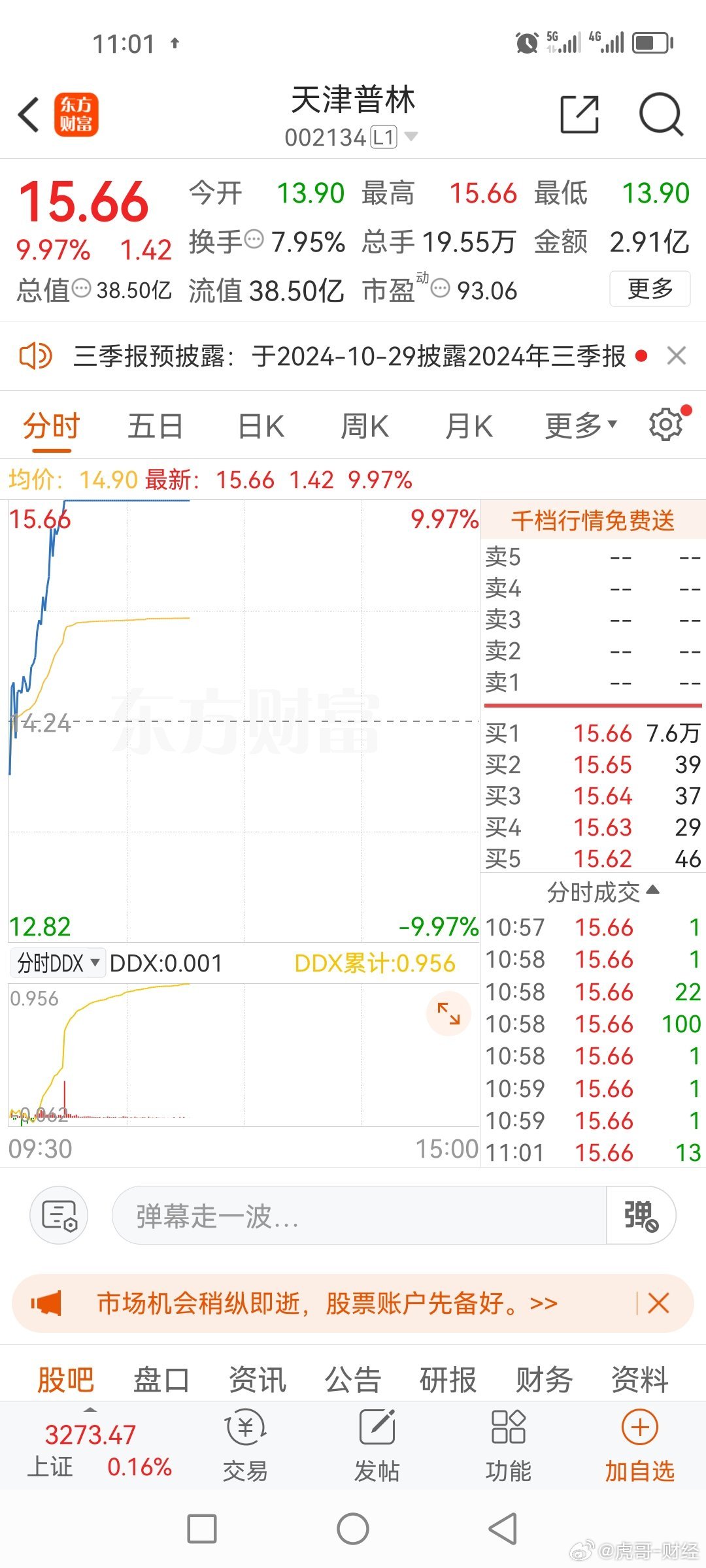Switch to the 日K chart tab
The width and height of the screenshot is (706, 1568).
261,426
